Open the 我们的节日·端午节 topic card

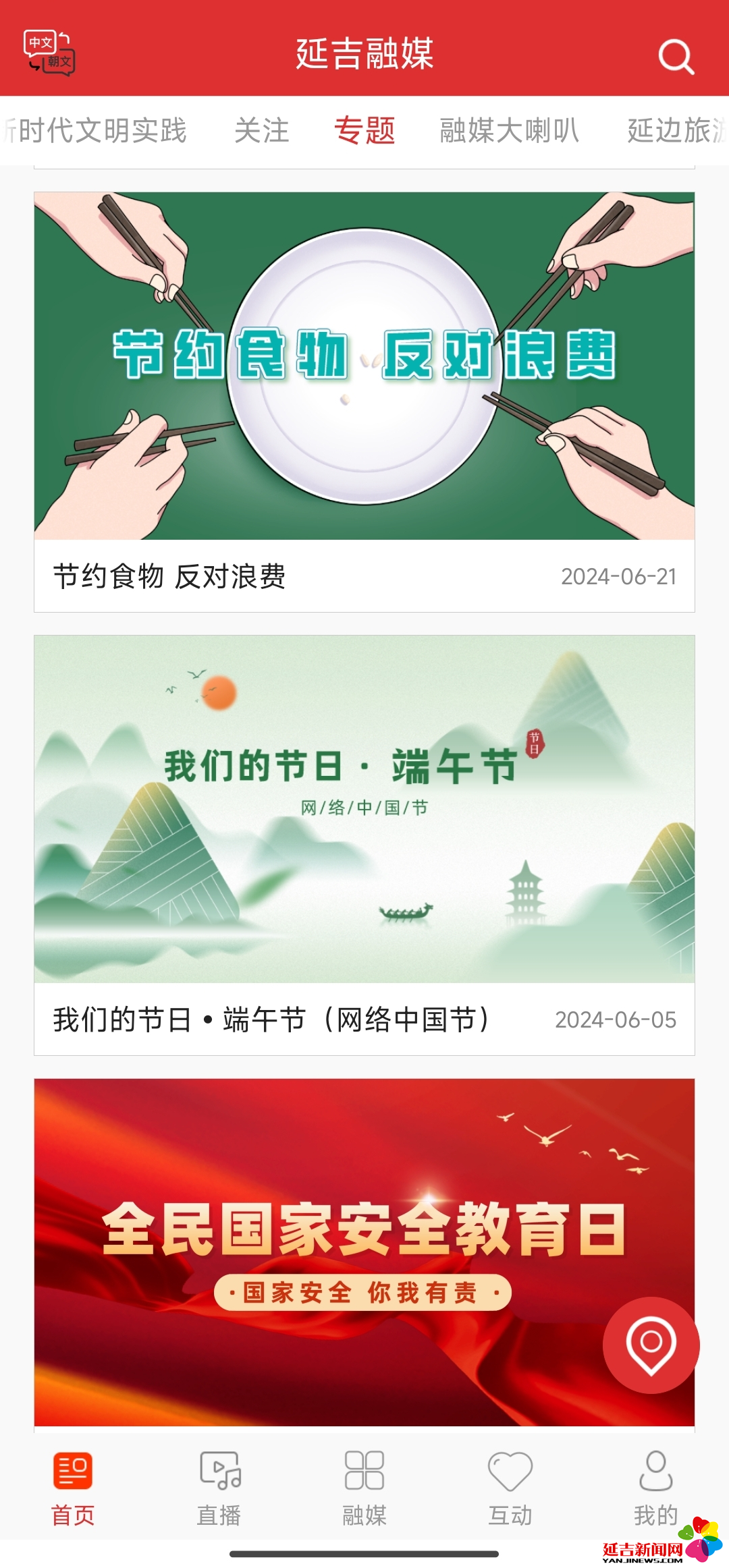(364, 845)
